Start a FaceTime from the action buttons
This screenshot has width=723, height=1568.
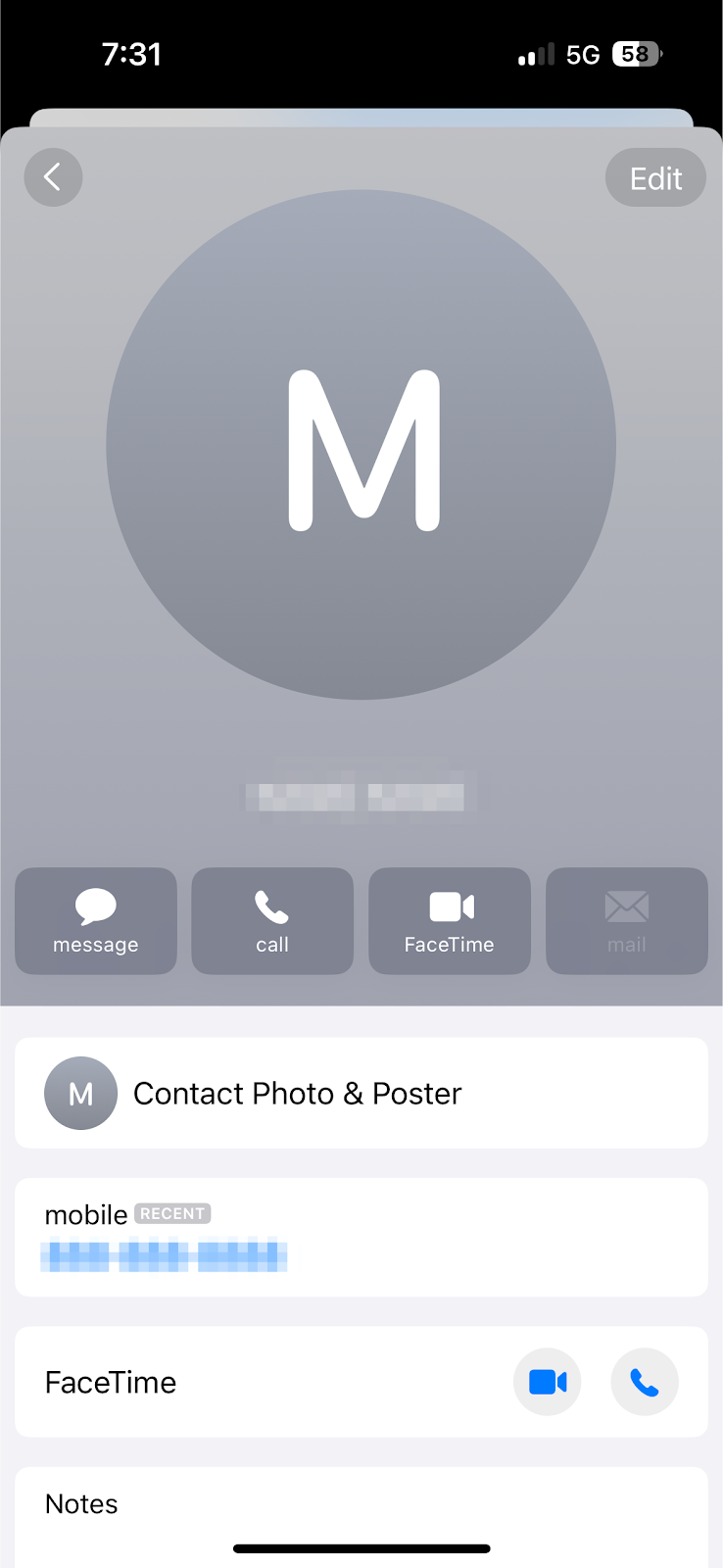point(450,920)
